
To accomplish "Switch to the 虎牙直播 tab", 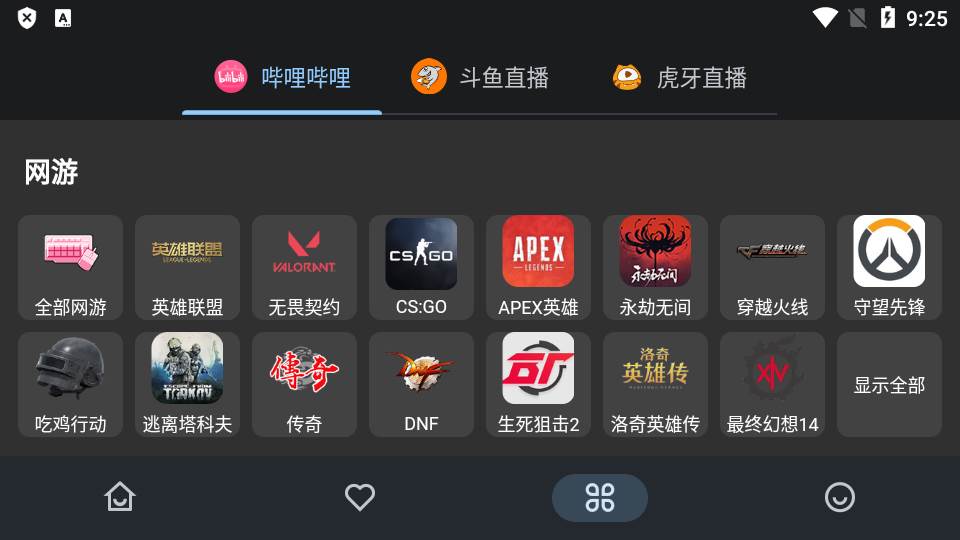I will 680,78.
